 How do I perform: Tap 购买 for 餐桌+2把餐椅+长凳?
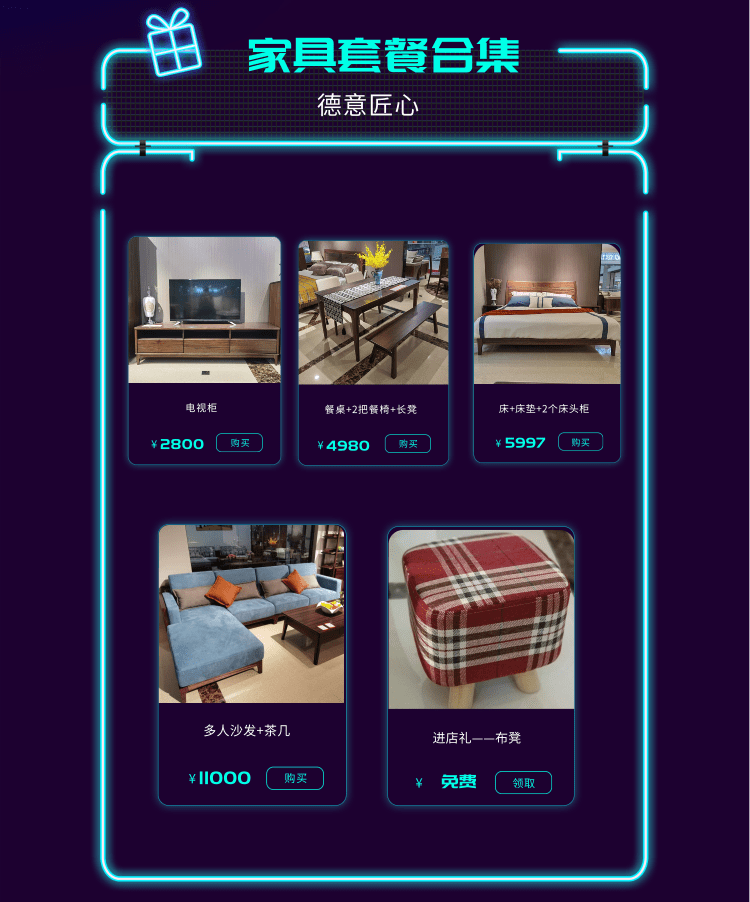(x=407, y=444)
